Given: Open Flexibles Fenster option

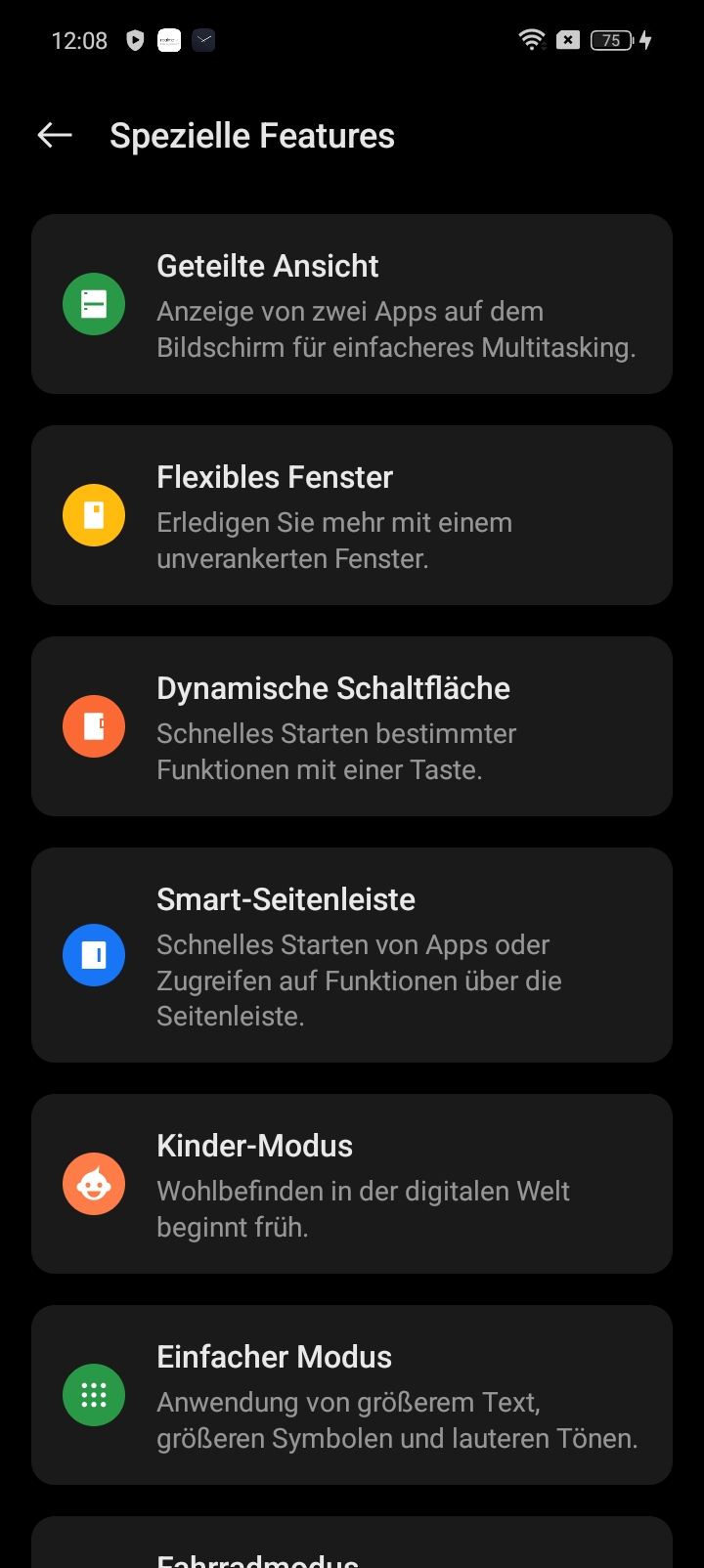Looking at the screenshot, I should click(x=352, y=515).
